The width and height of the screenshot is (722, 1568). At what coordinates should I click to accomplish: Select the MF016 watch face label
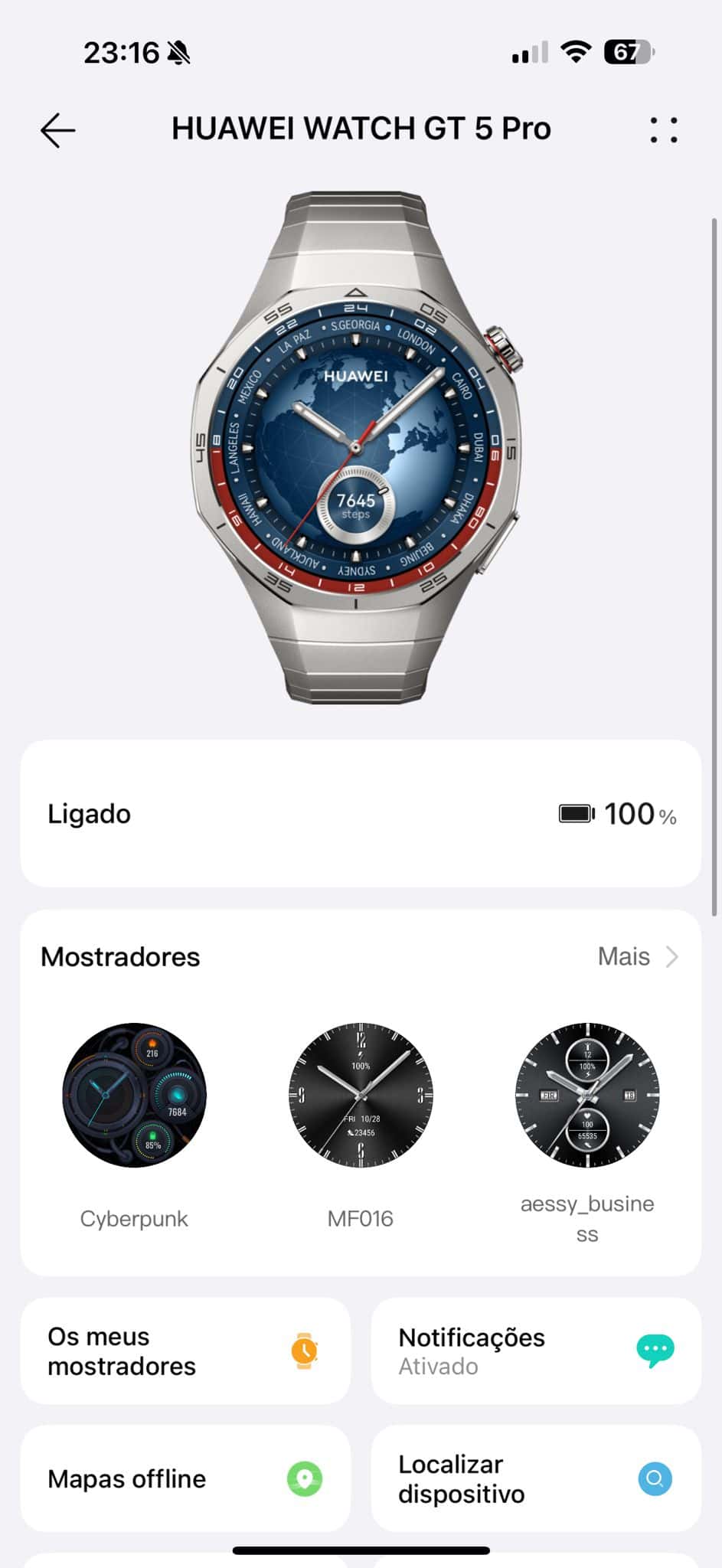361,1219
